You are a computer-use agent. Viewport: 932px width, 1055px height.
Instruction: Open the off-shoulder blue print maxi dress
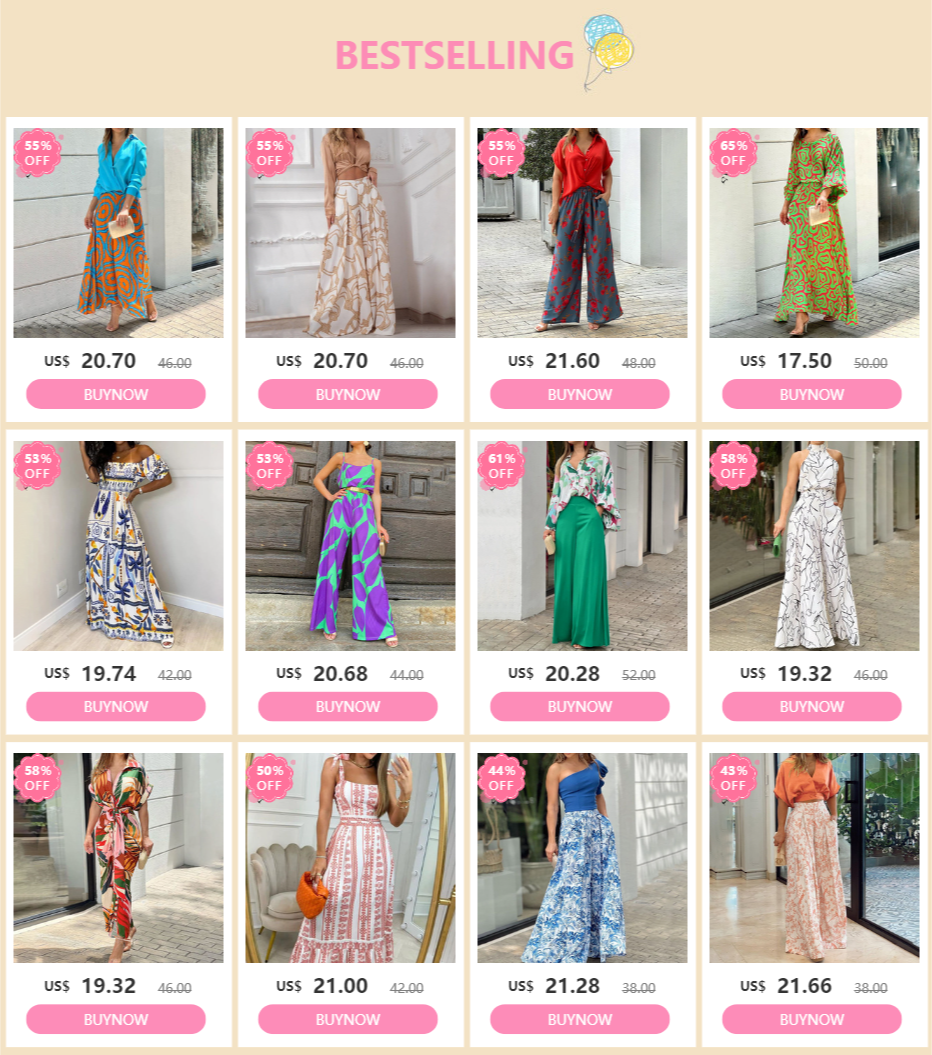coord(118,546)
